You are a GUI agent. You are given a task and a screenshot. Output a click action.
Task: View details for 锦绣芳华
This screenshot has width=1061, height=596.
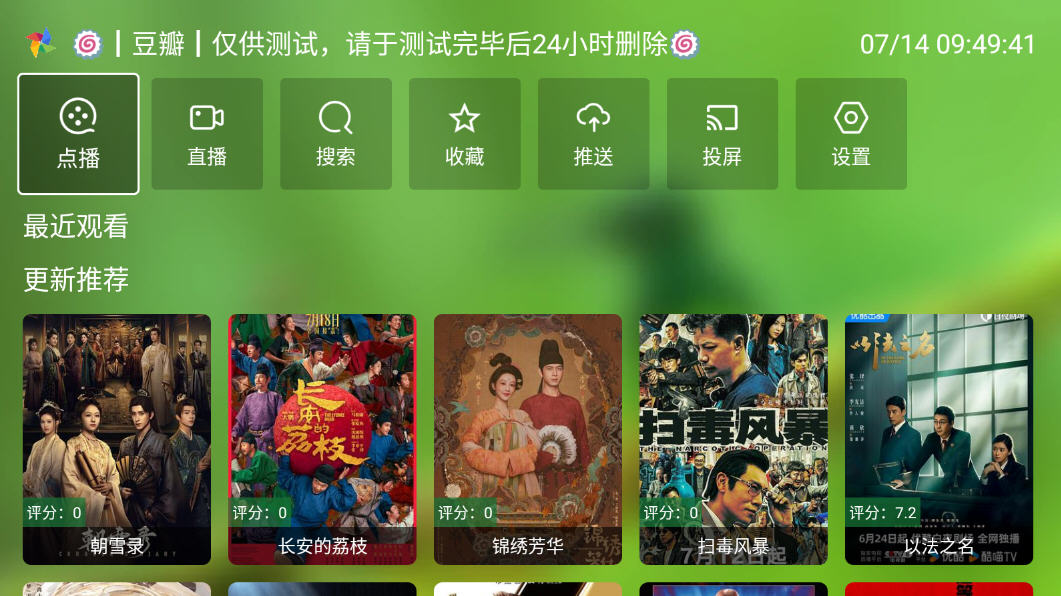tap(528, 439)
